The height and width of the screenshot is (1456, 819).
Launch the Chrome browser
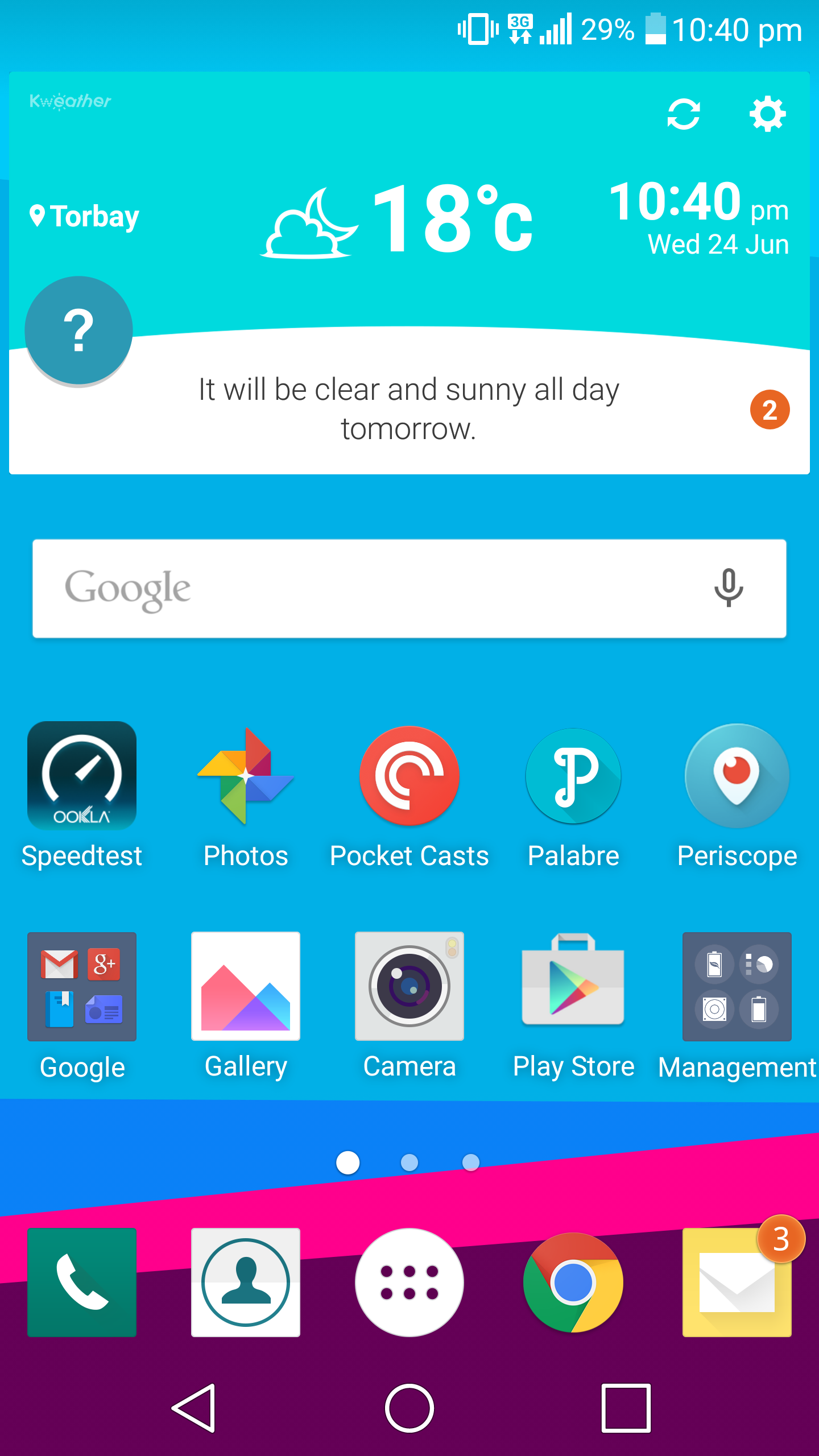(x=573, y=1283)
